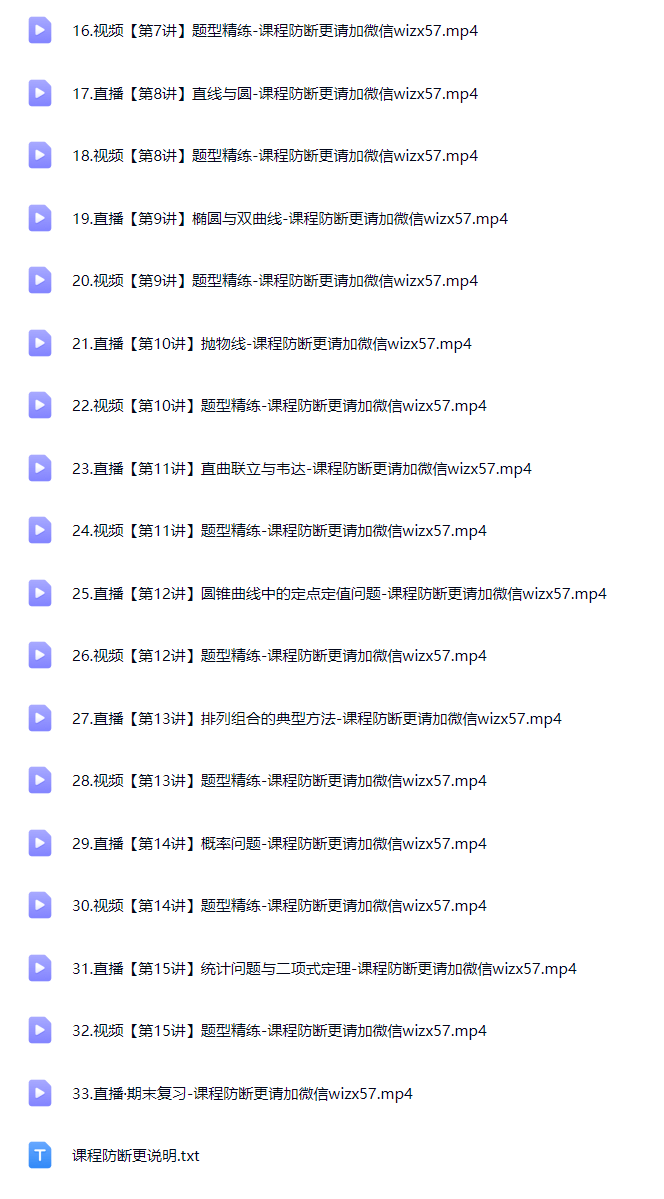Open video 20 第9讲 题型精练
This screenshot has height=1199, width=664.
pyautogui.click(x=275, y=281)
